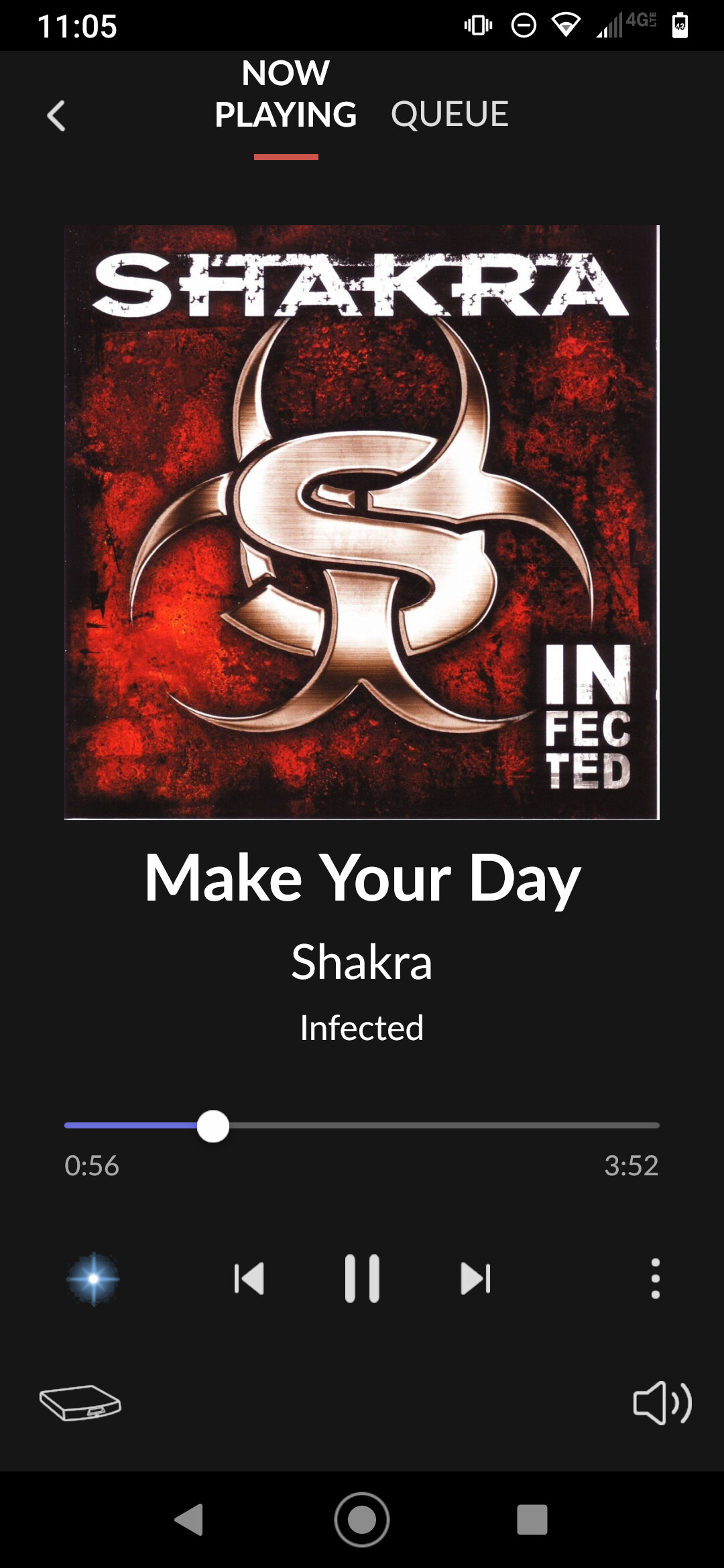724x1568 pixels.
Task: Go back using the top-left arrow
Action: point(56,116)
